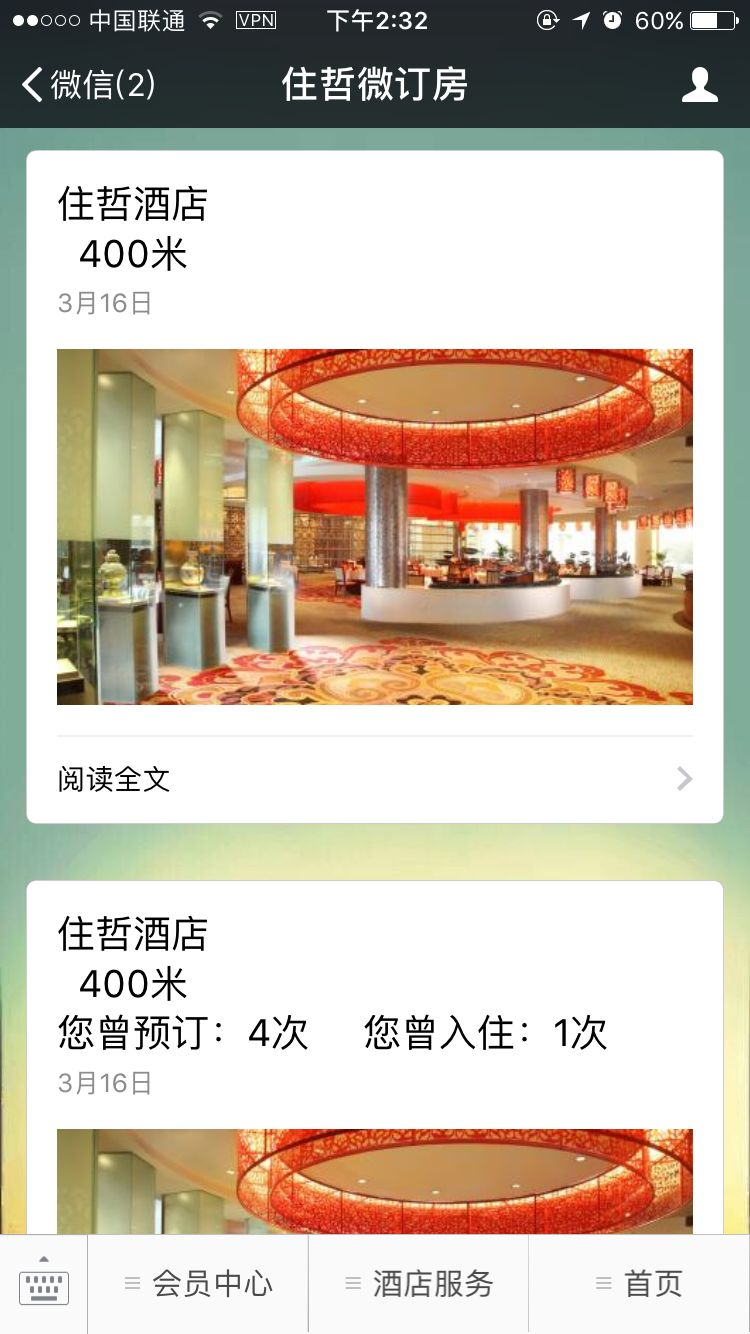The width and height of the screenshot is (750, 1334).
Task: Open the 酒店服务 menu
Action: point(418,1284)
